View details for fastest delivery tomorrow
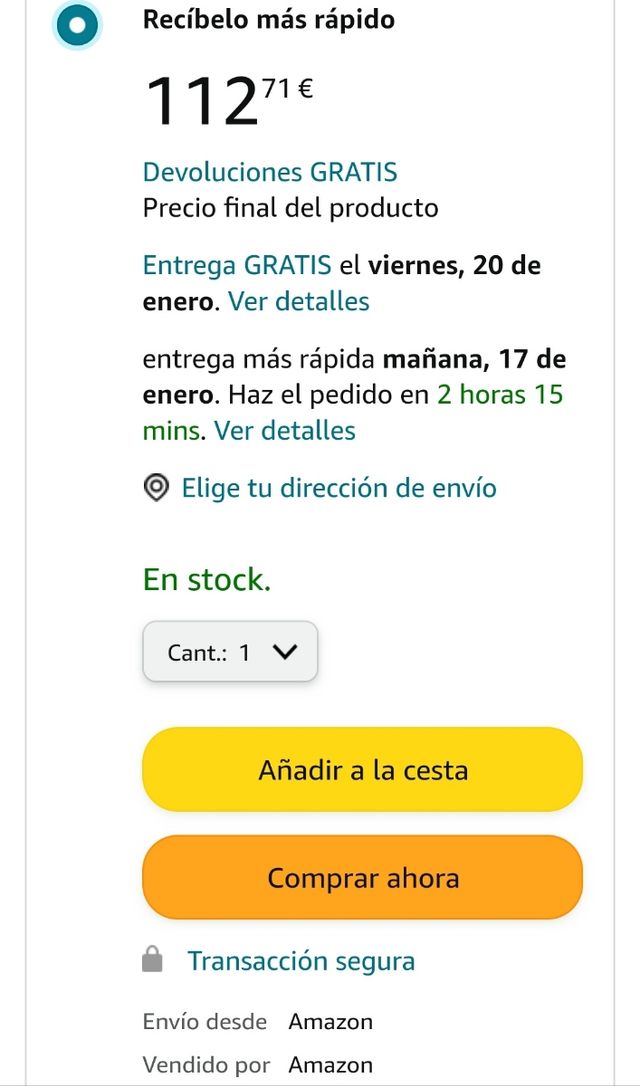Viewport: 640px width, 1086px height. tap(285, 431)
